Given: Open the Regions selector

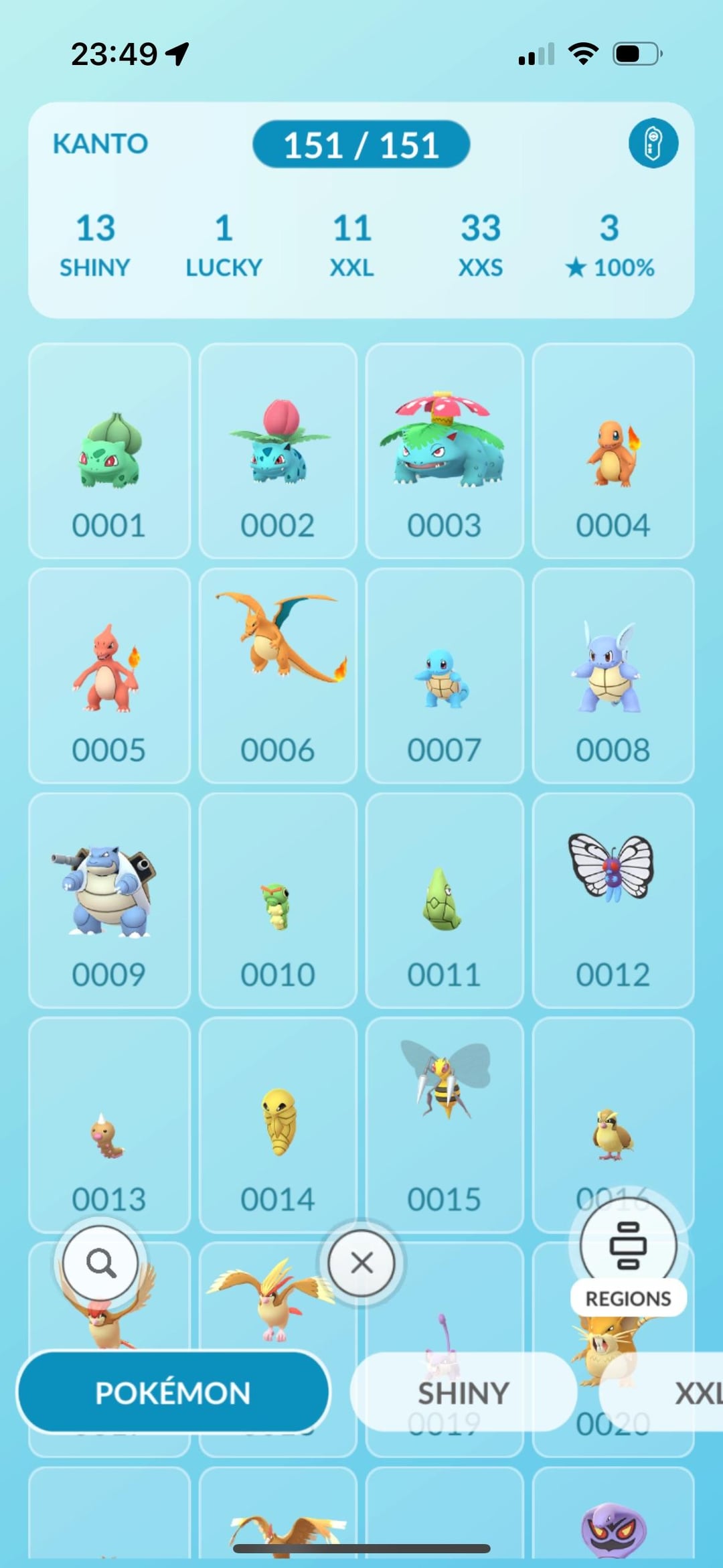Looking at the screenshot, I should point(628,1246).
